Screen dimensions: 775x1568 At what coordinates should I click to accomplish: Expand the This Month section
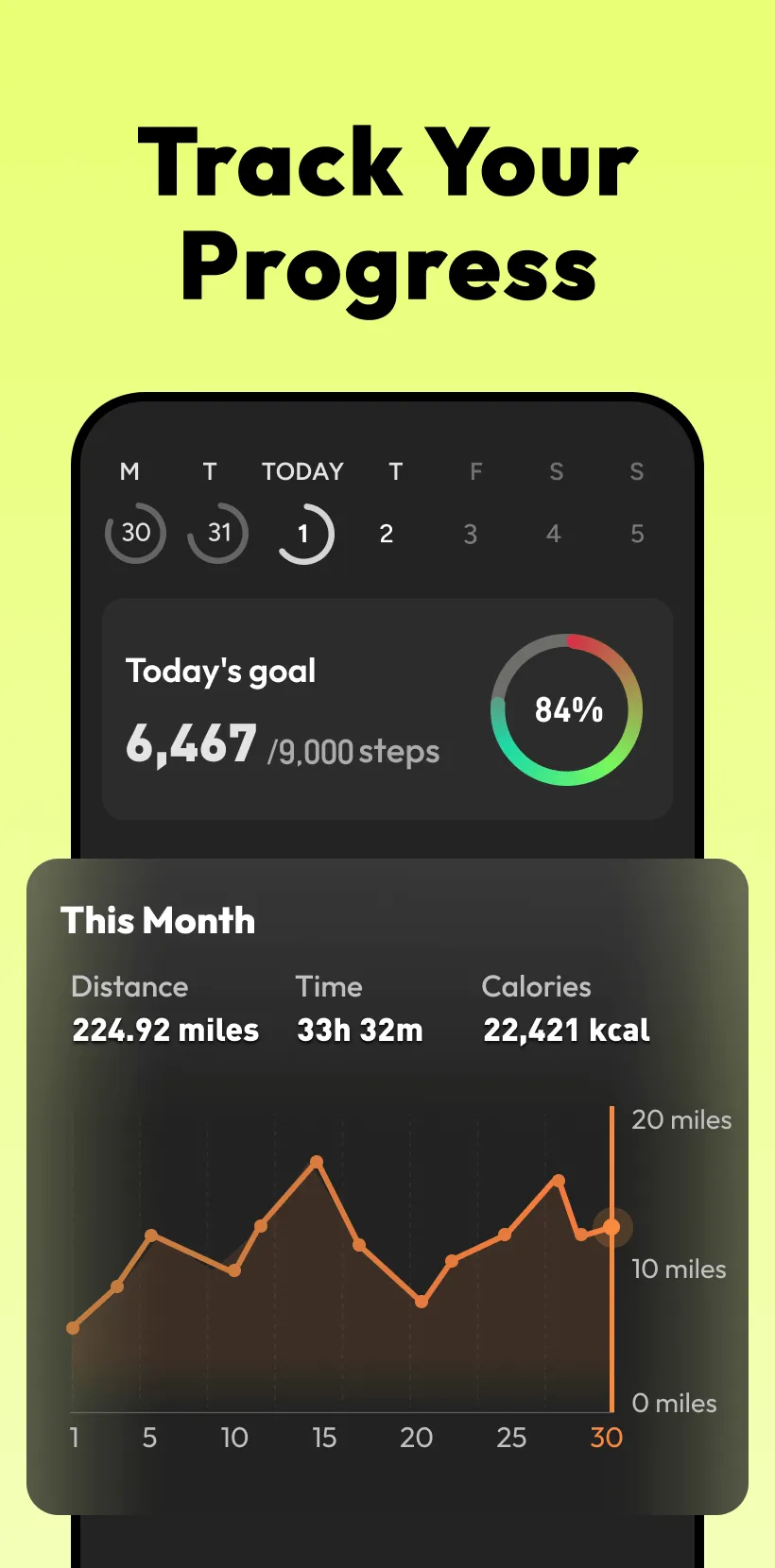(158, 921)
